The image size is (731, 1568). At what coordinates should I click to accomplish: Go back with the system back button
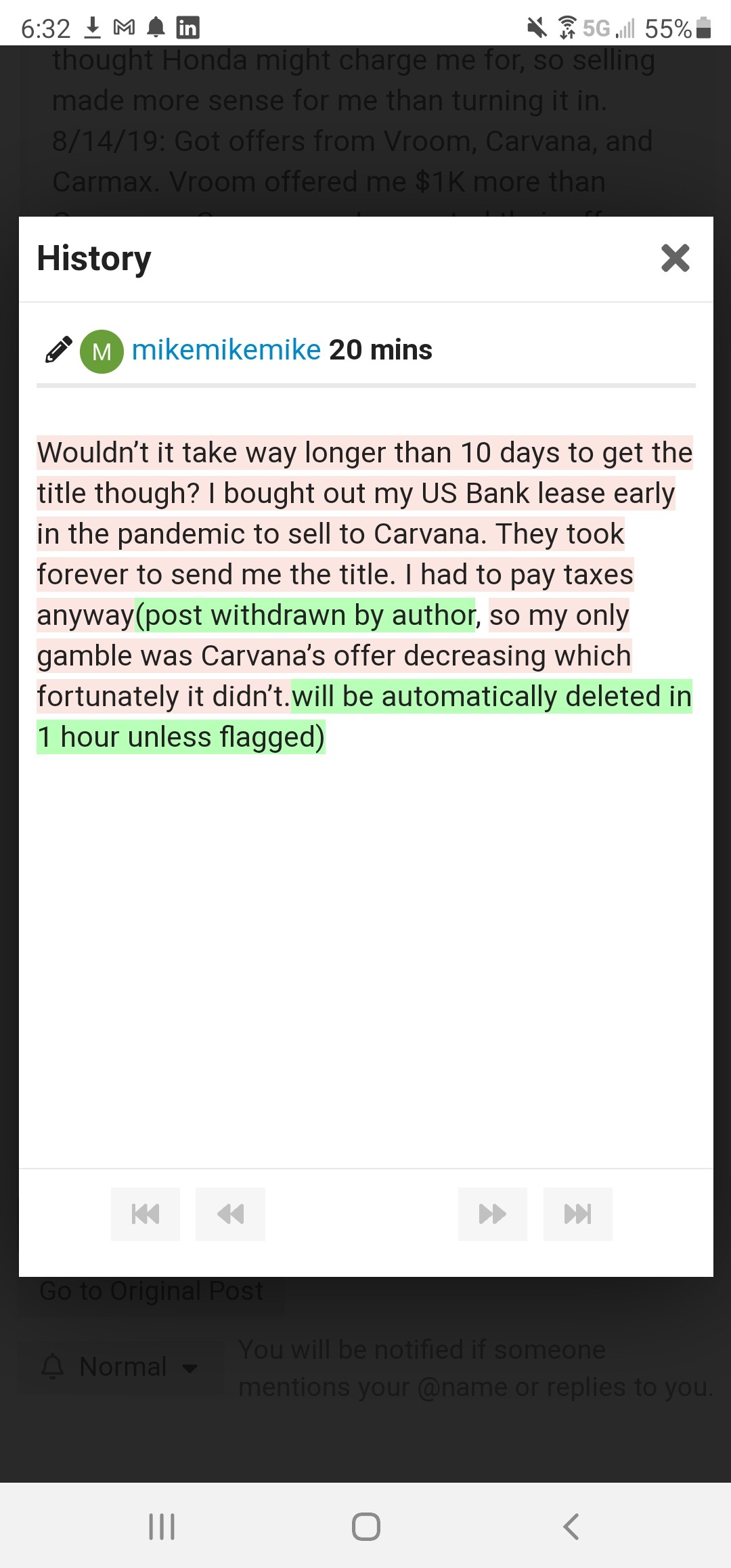(x=571, y=1527)
